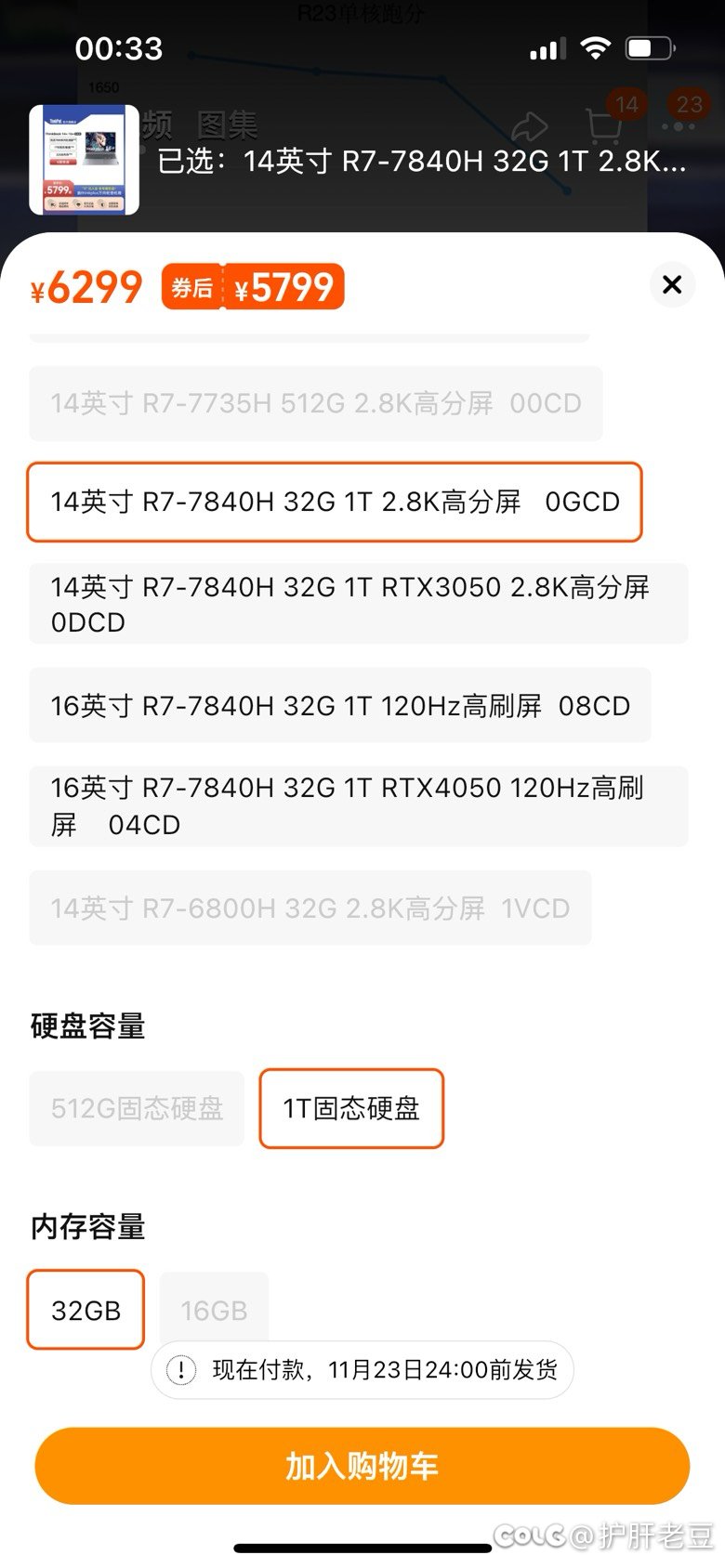725x1568 pixels.
Task: Select the 16英寸 RTX4050 04CD version
Action: point(359,806)
